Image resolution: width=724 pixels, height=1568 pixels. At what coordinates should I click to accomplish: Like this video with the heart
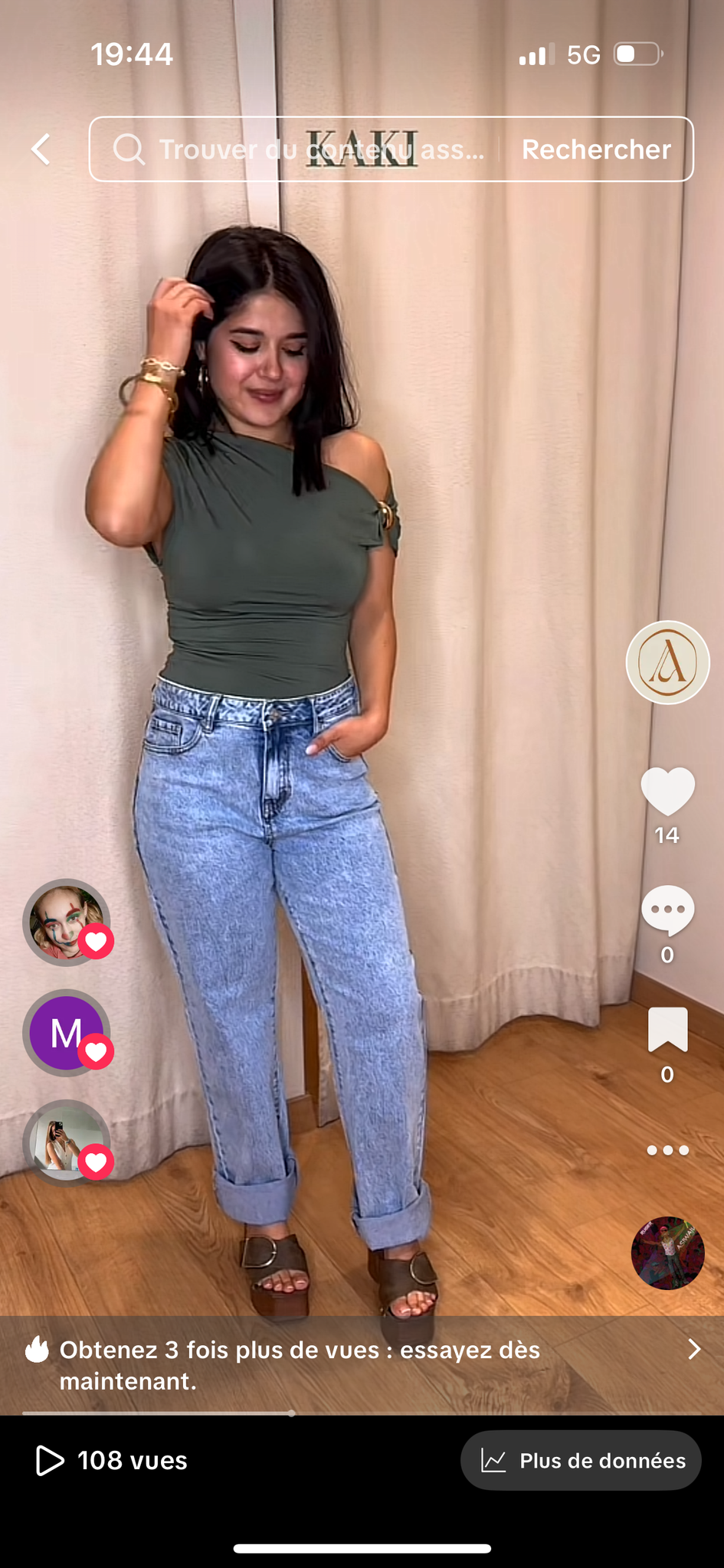(x=667, y=791)
